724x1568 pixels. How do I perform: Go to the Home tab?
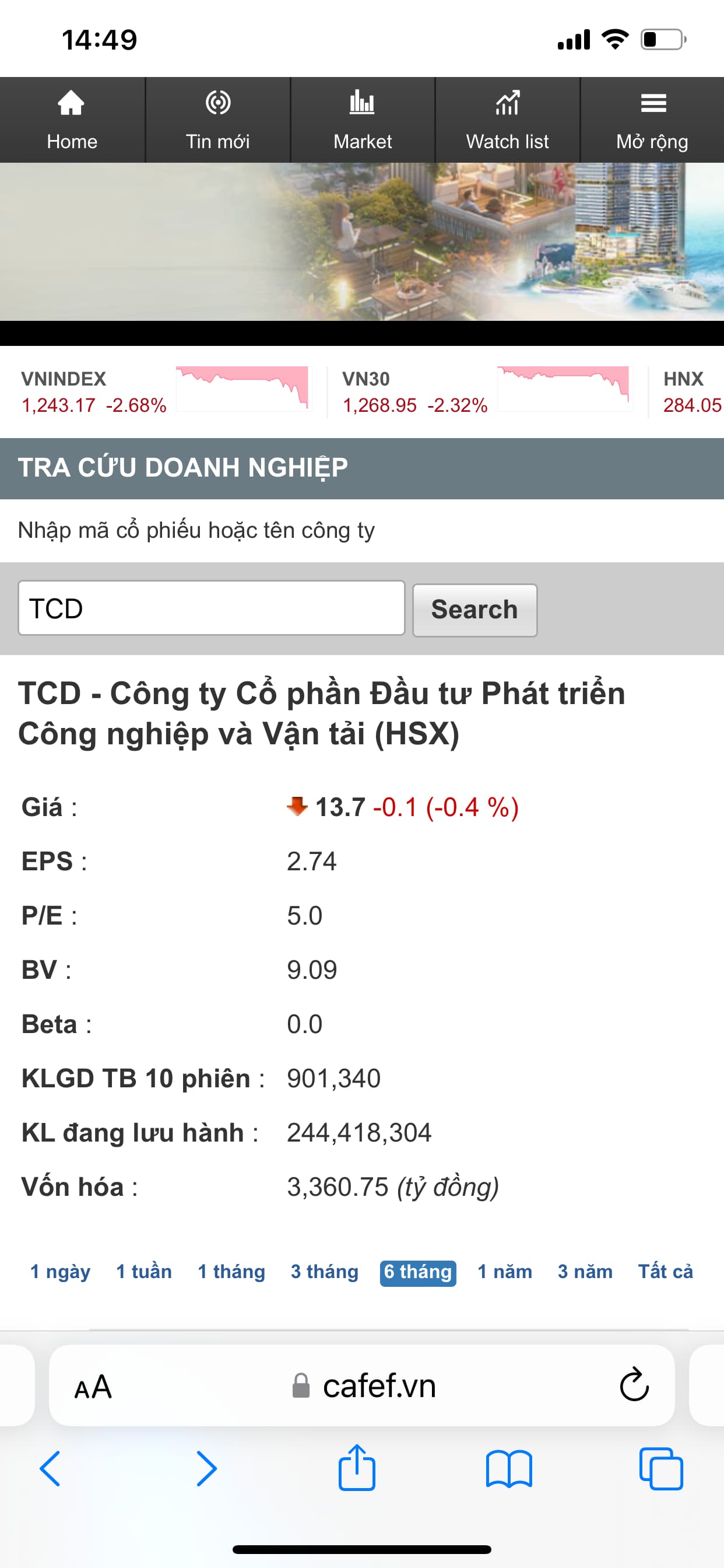point(72,120)
